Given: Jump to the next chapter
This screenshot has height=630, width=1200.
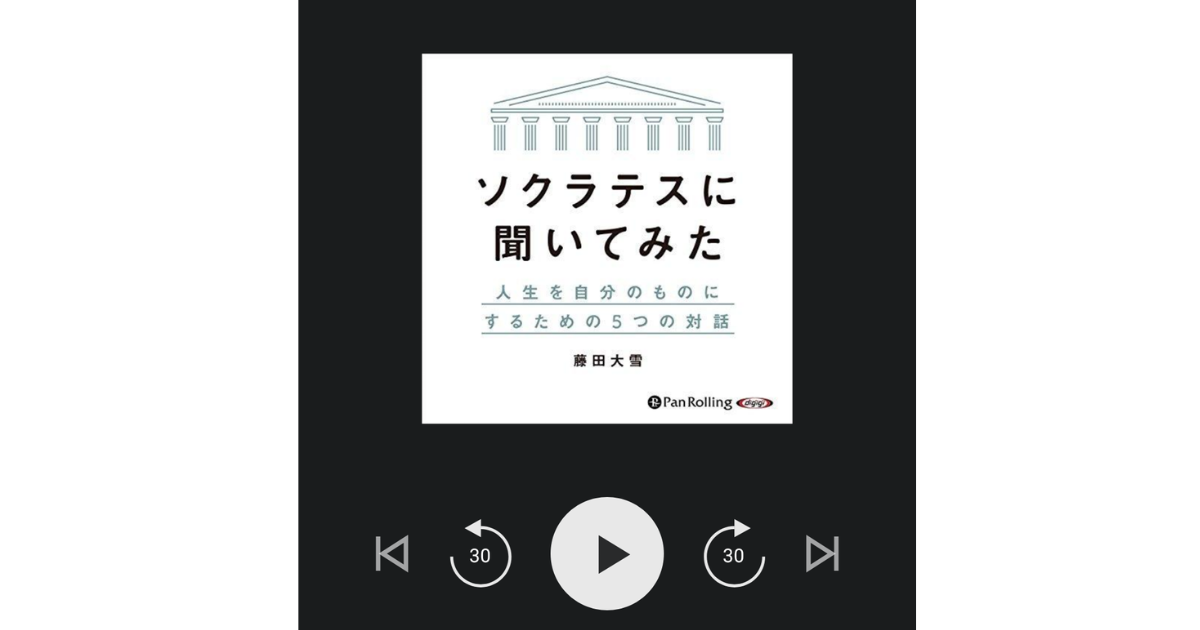Looking at the screenshot, I should (x=822, y=554).
